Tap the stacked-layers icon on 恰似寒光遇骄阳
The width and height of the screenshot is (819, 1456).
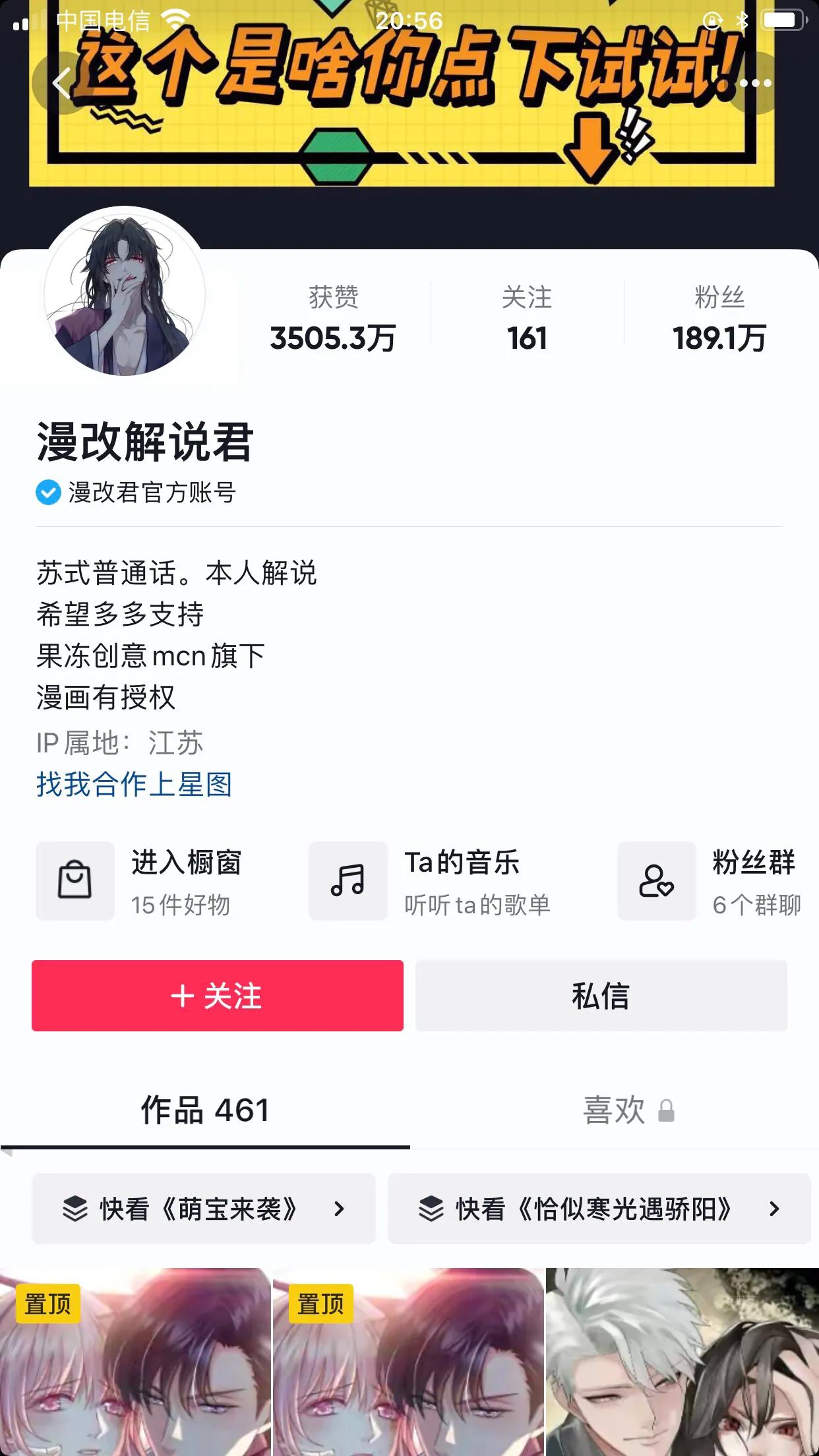click(x=432, y=1209)
